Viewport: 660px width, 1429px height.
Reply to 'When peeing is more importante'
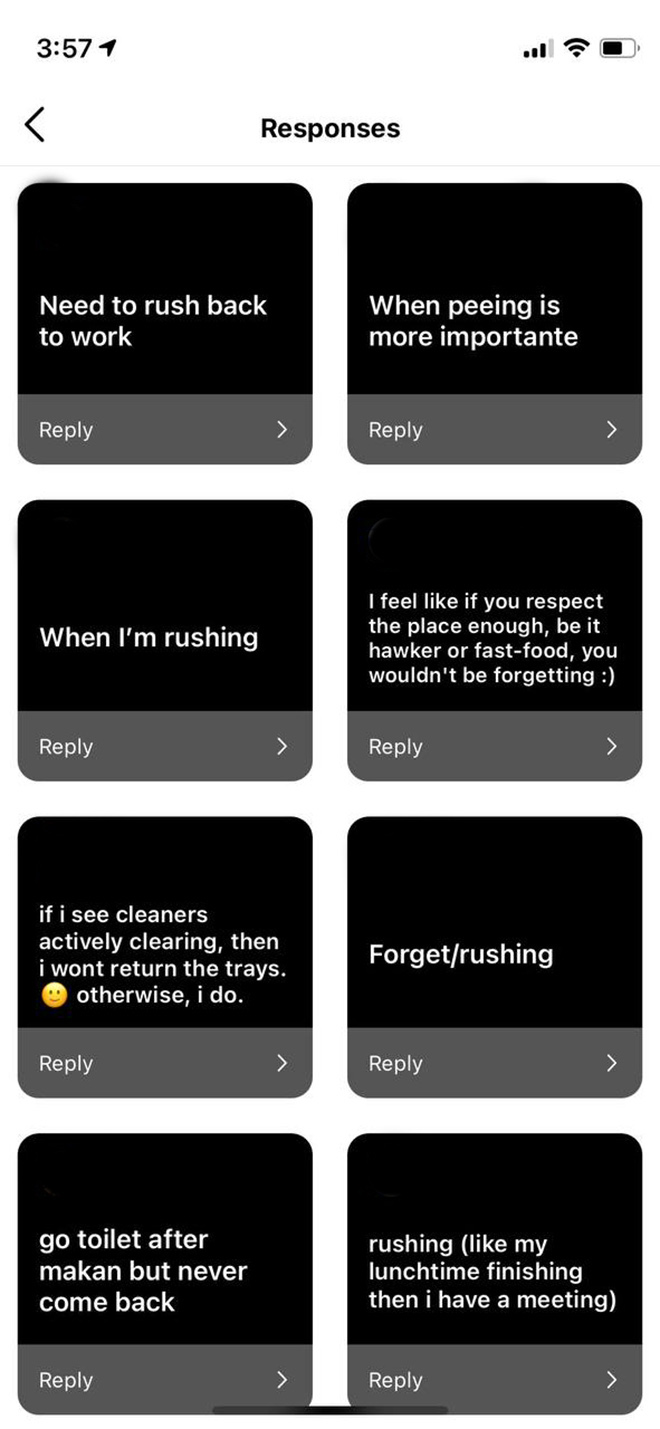494,430
